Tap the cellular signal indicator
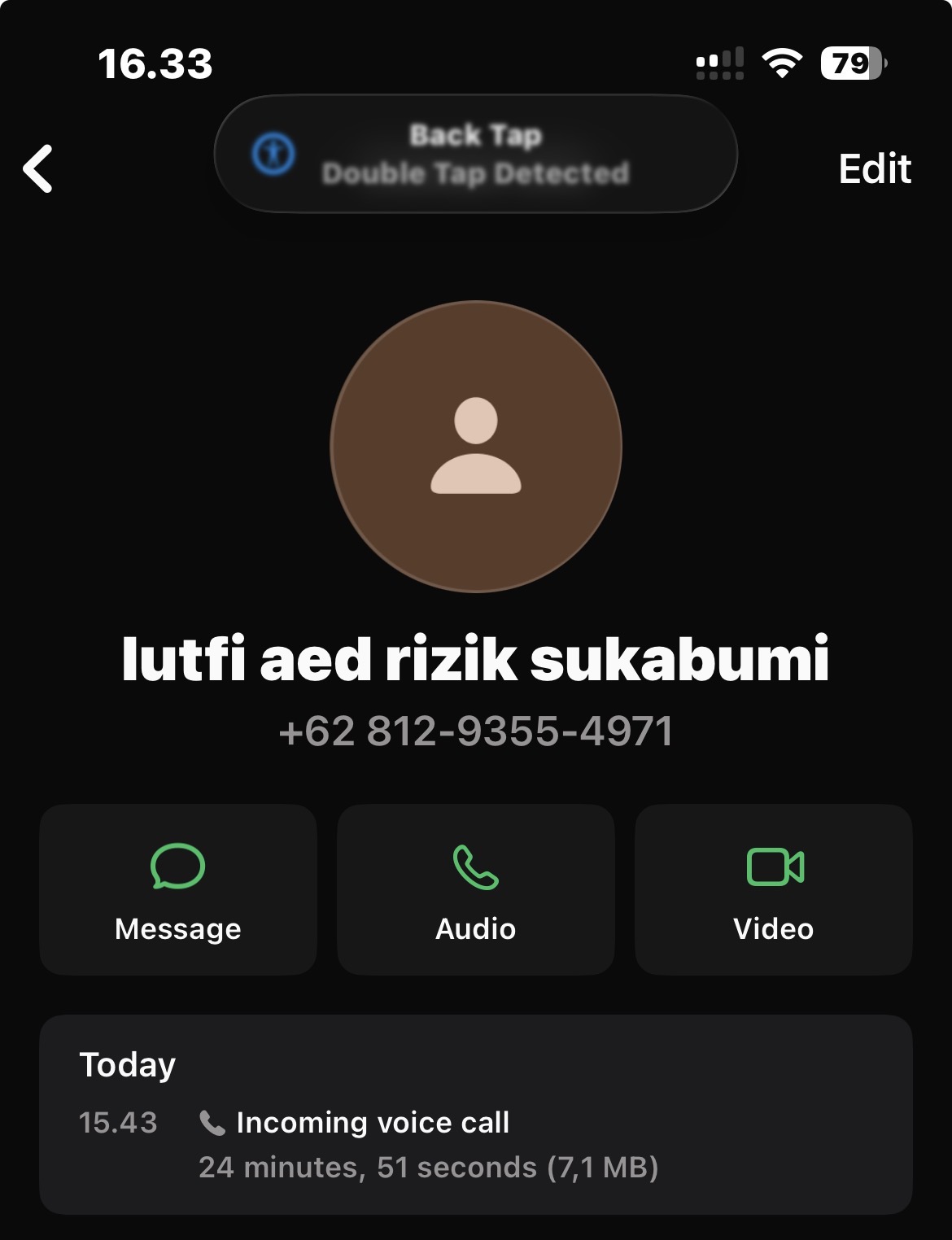 click(719, 65)
